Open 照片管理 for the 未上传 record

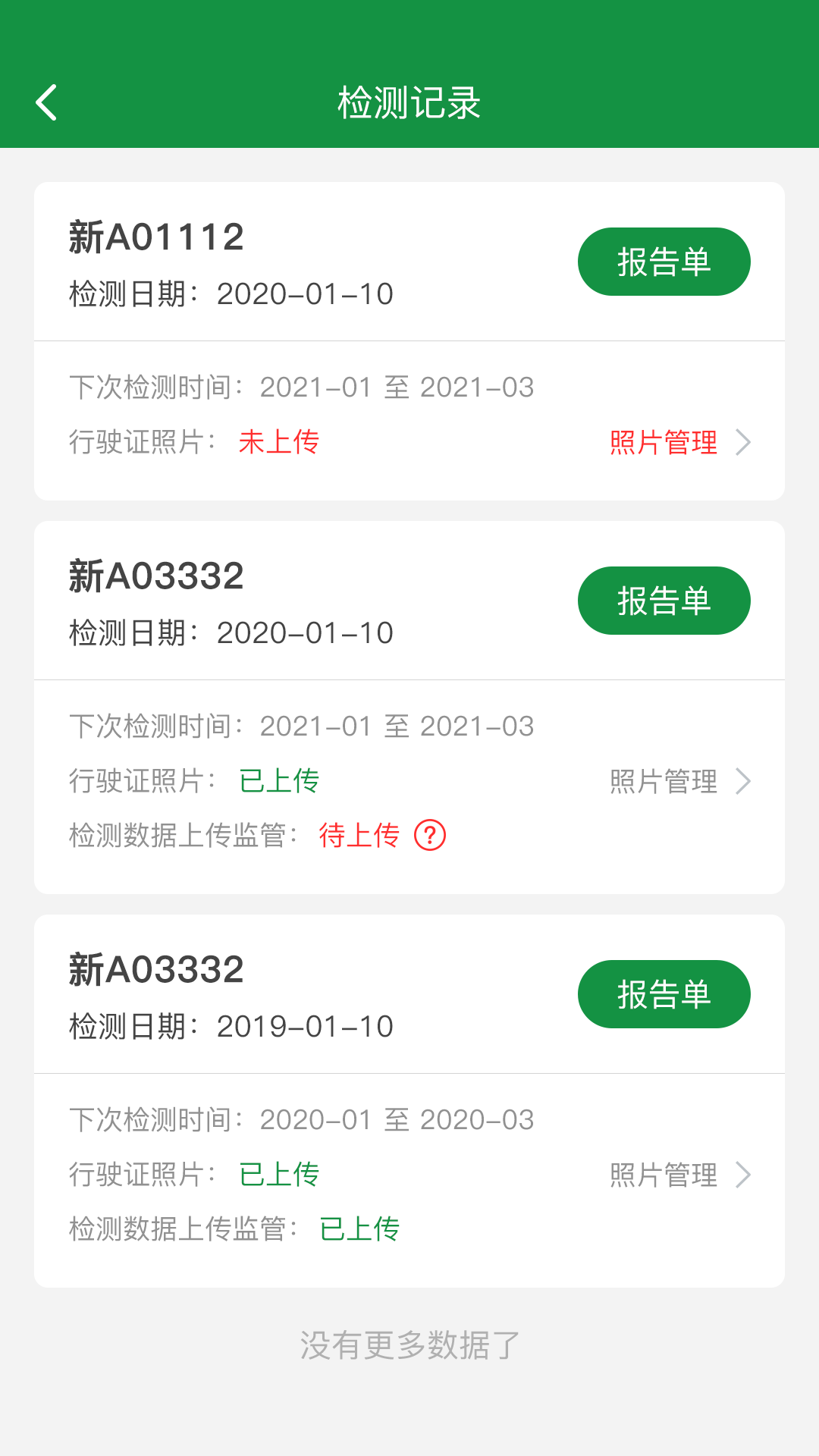click(662, 442)
